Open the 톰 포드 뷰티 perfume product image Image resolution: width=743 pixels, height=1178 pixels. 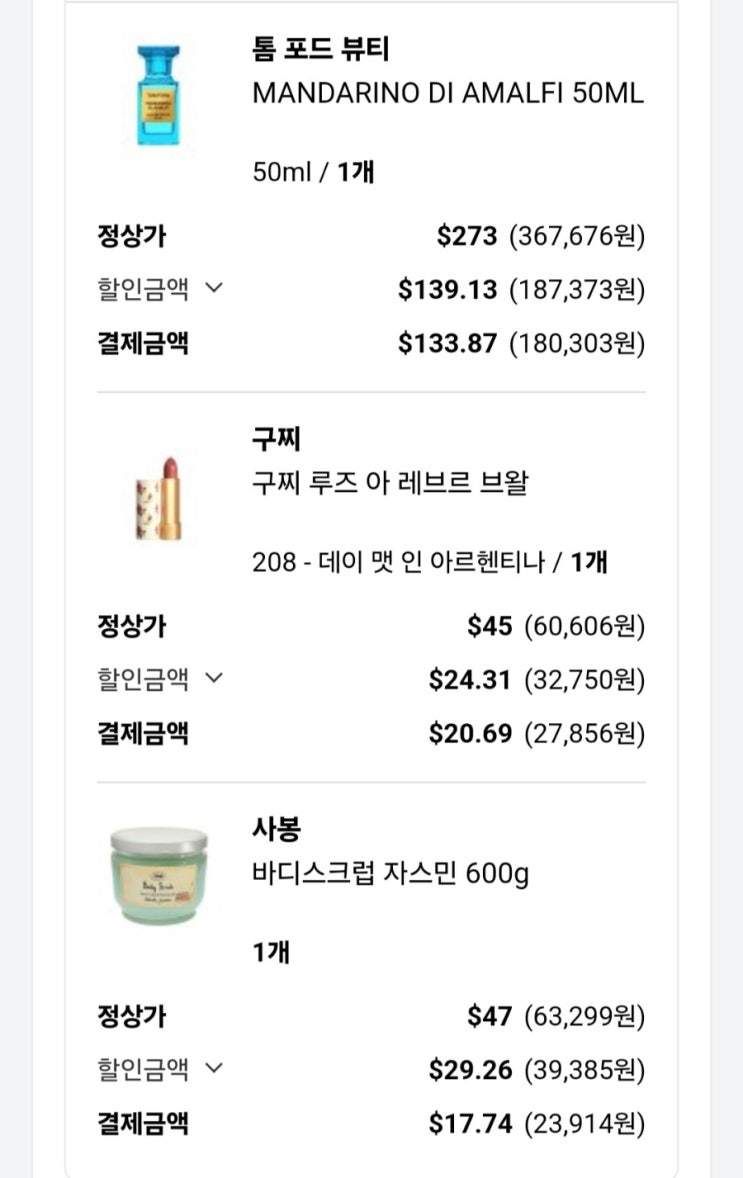[x=158, y=96]
